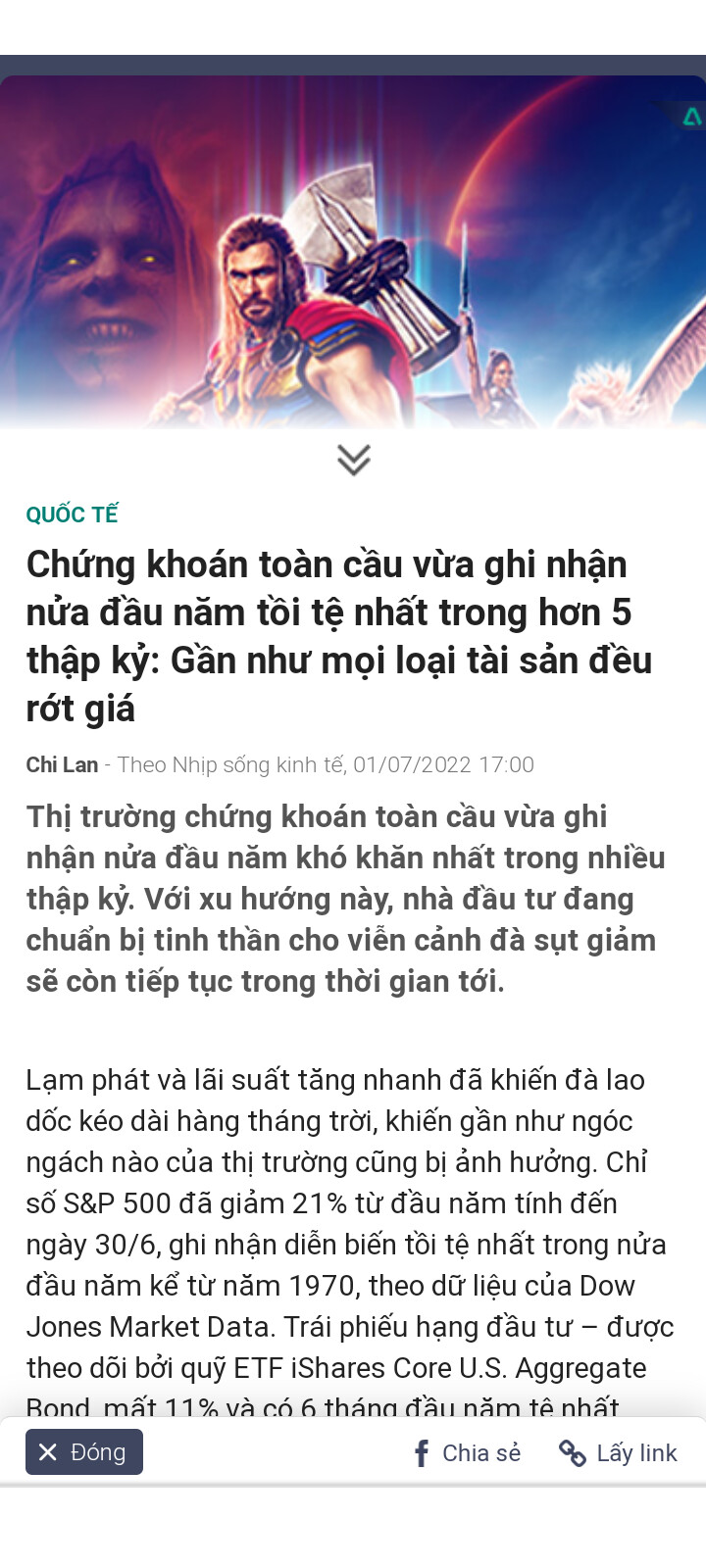706x1568 pixels.
Task: Share article via Chia sẻ on Facebook
Action: click(x=467, y=1452)
